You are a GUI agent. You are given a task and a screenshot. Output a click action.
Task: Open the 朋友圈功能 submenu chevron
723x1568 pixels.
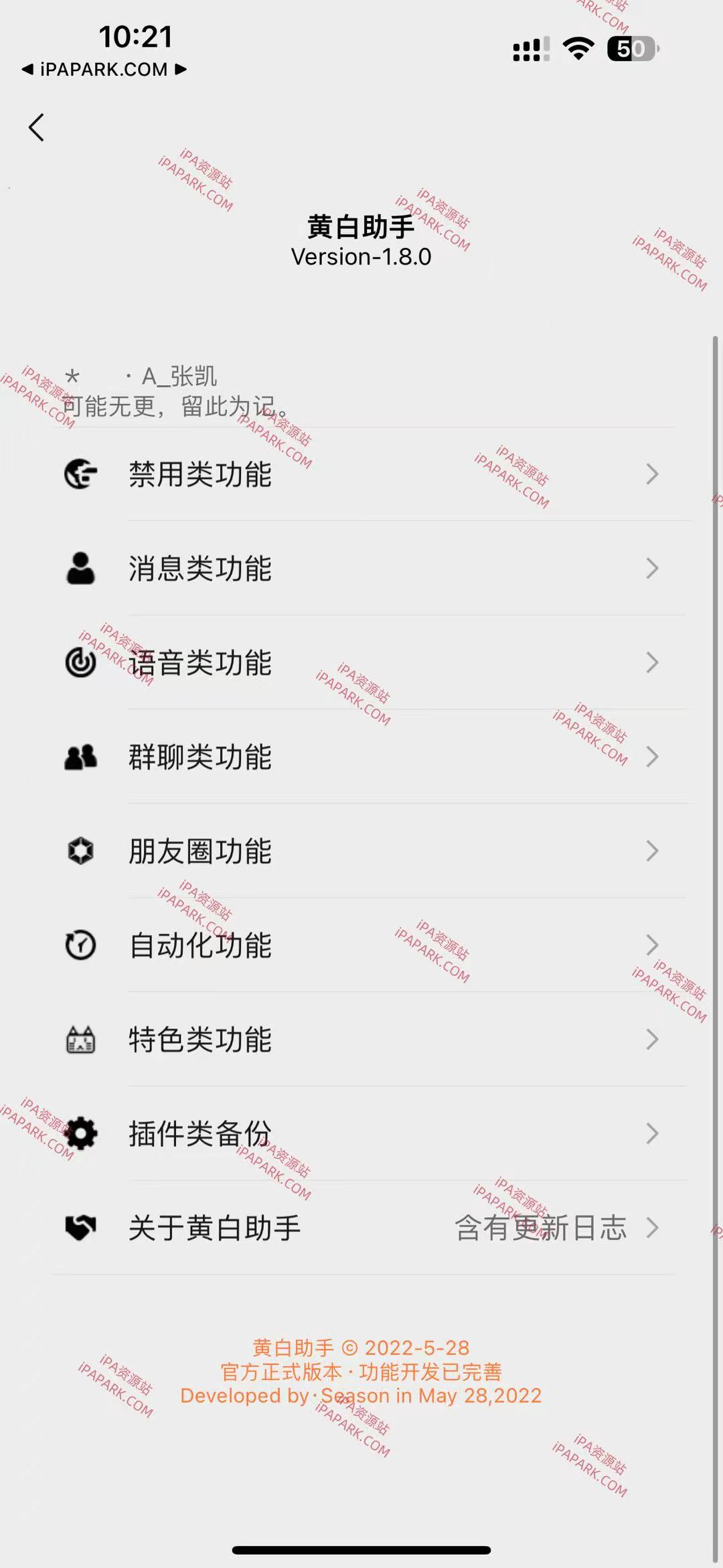(653, 851)
